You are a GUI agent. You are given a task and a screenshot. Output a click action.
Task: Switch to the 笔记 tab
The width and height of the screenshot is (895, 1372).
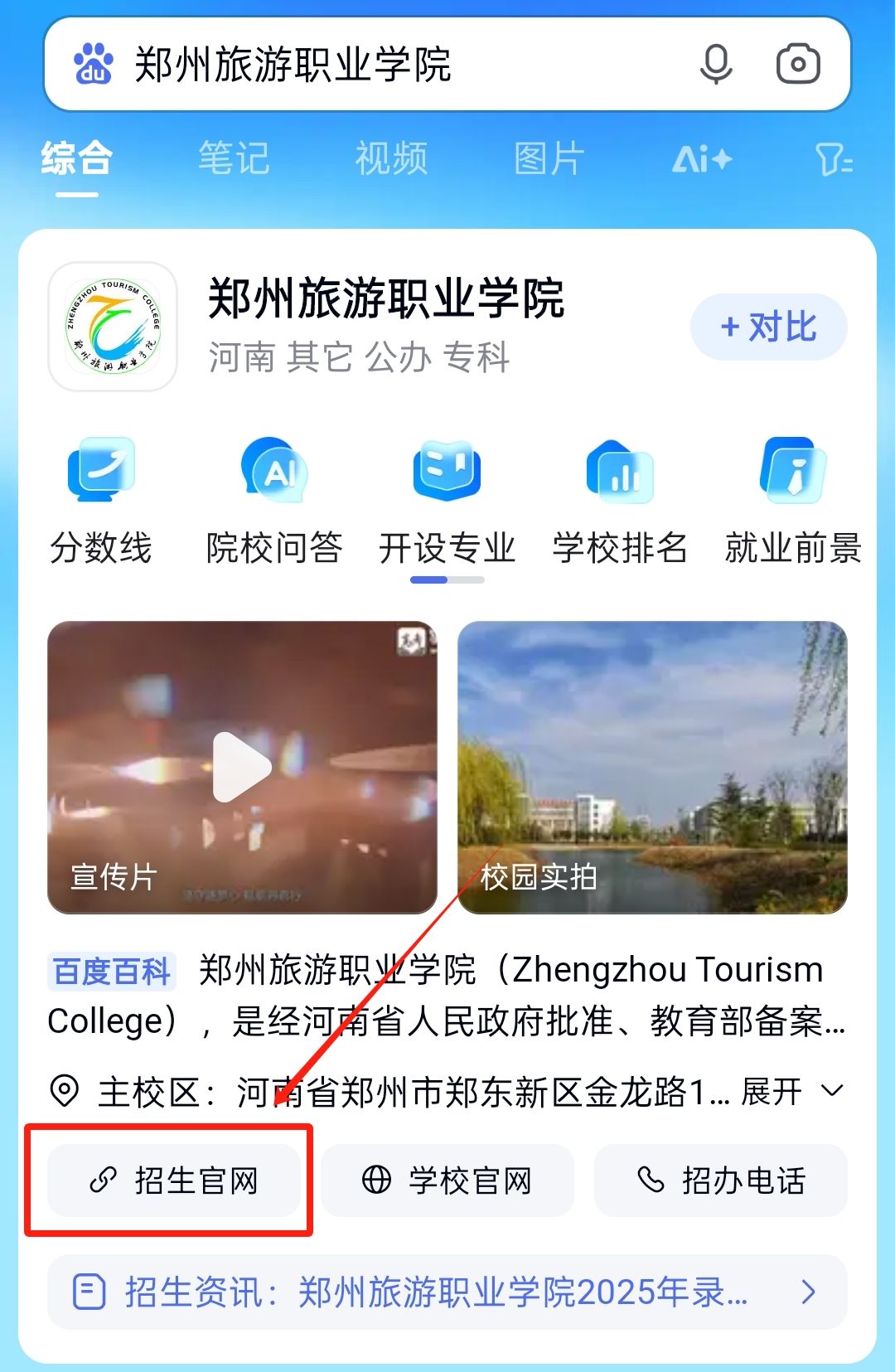[234, 158]
